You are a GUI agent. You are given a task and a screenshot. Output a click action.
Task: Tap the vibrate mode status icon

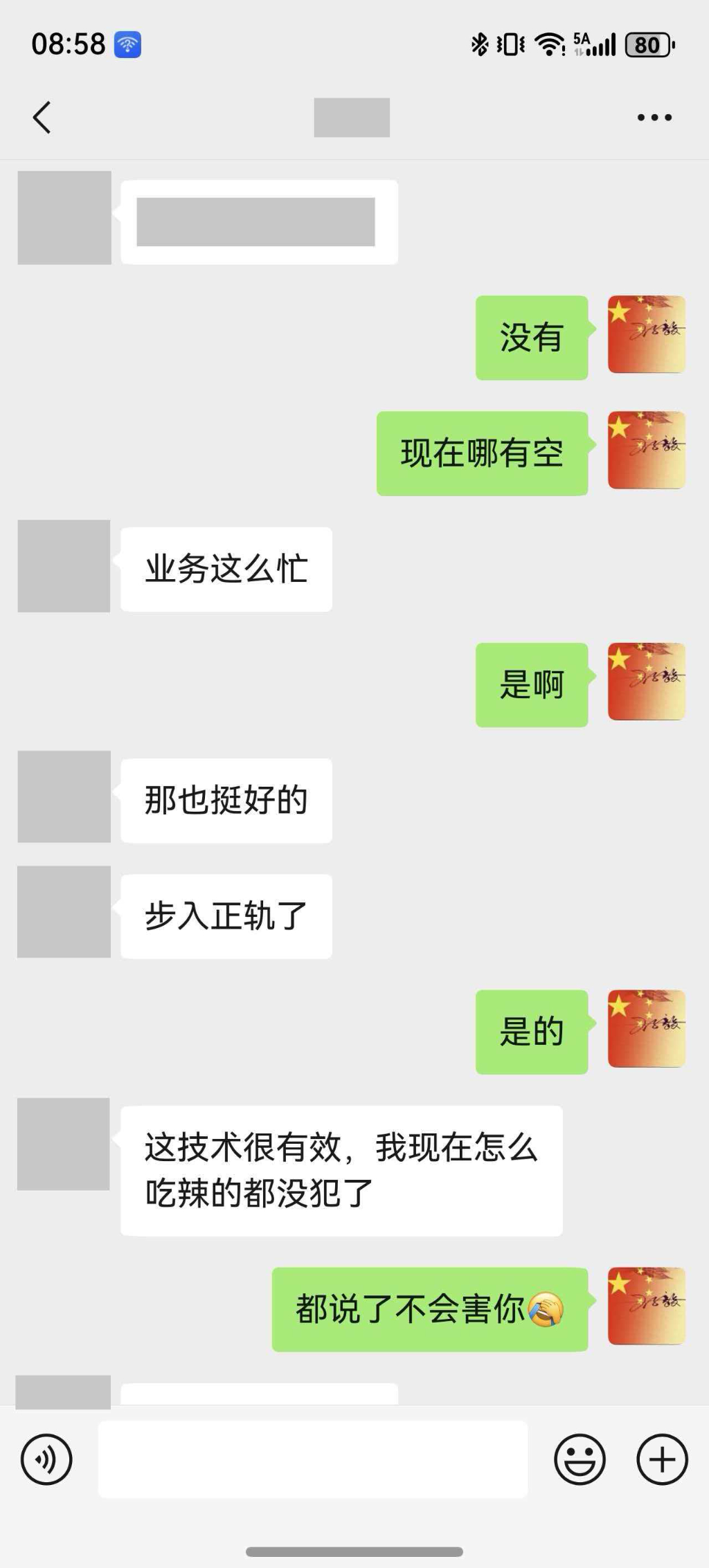coord(510,43)
